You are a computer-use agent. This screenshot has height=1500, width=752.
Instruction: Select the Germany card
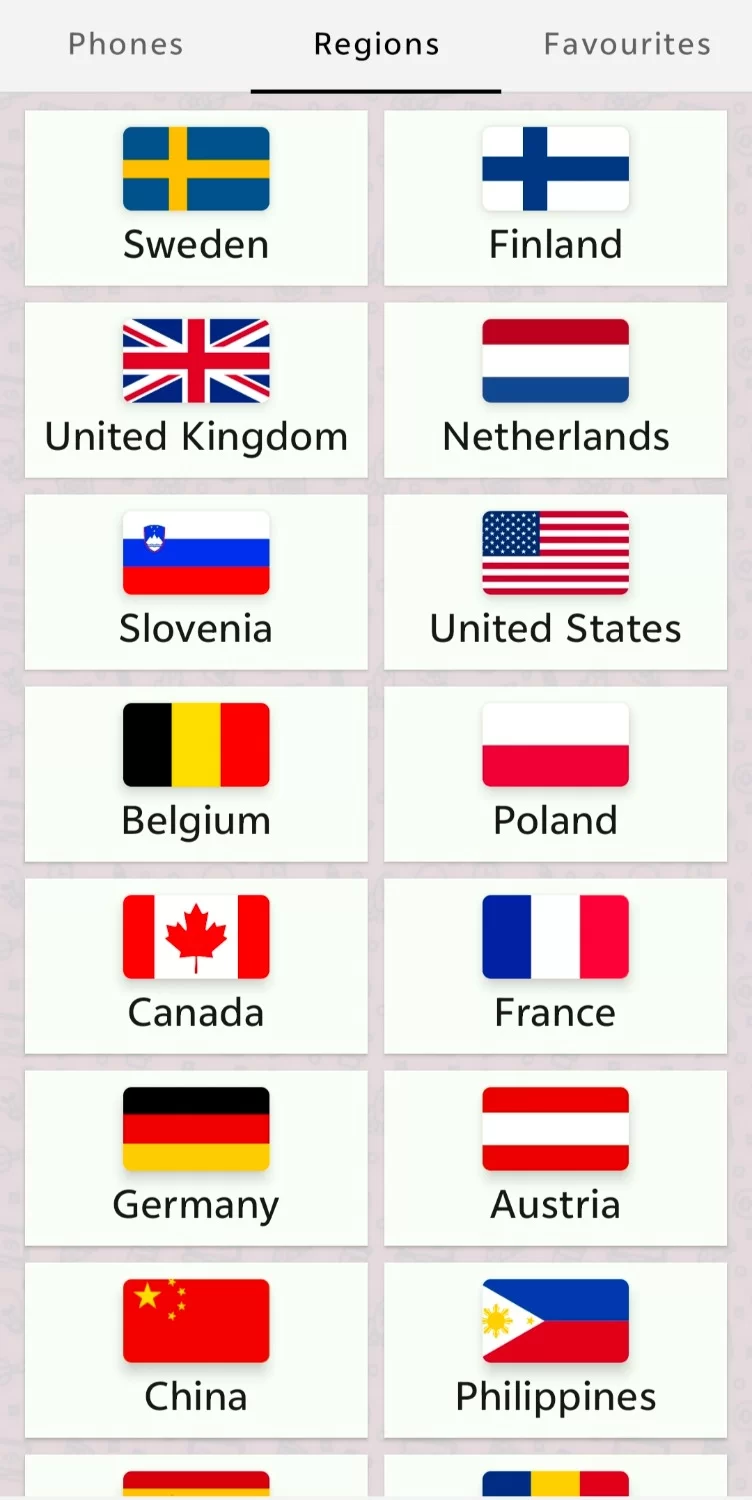(x=196, y=1158)
